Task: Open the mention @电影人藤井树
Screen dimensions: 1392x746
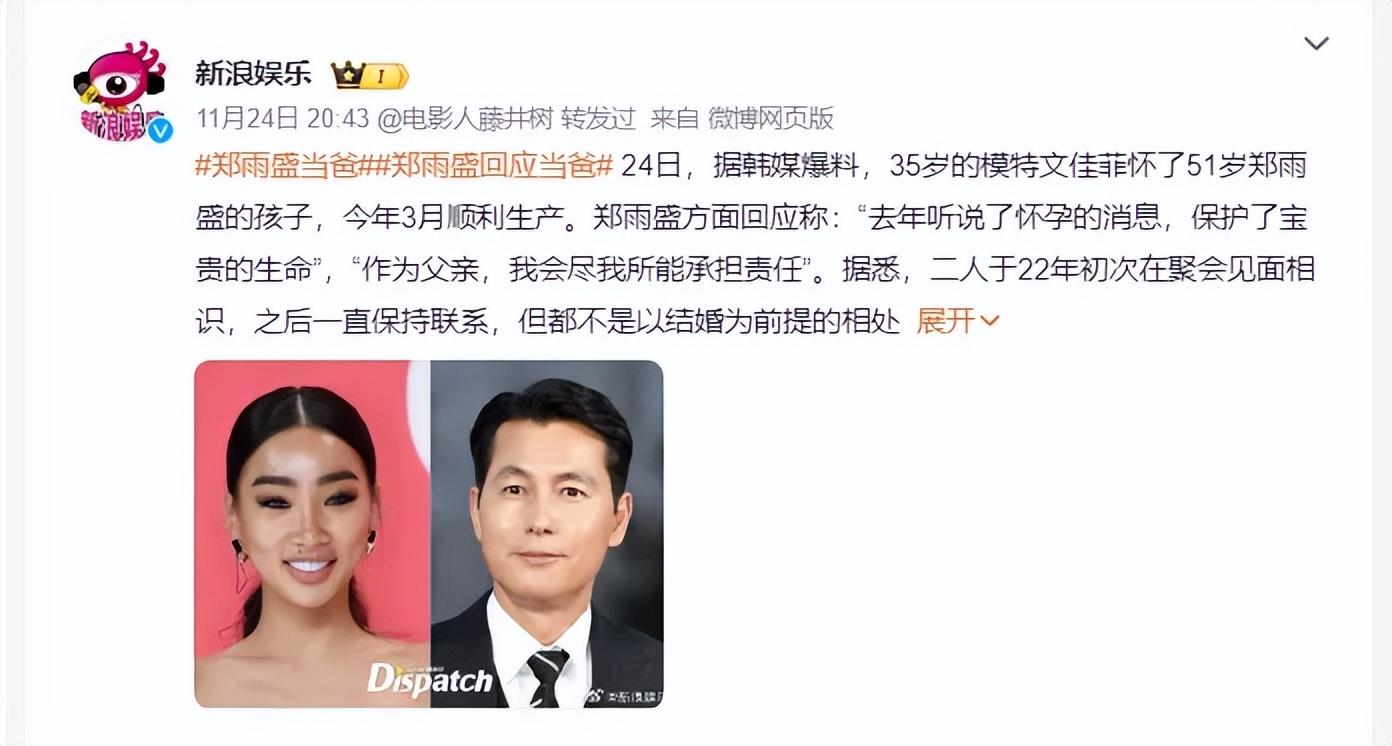Action: point(465,118)
